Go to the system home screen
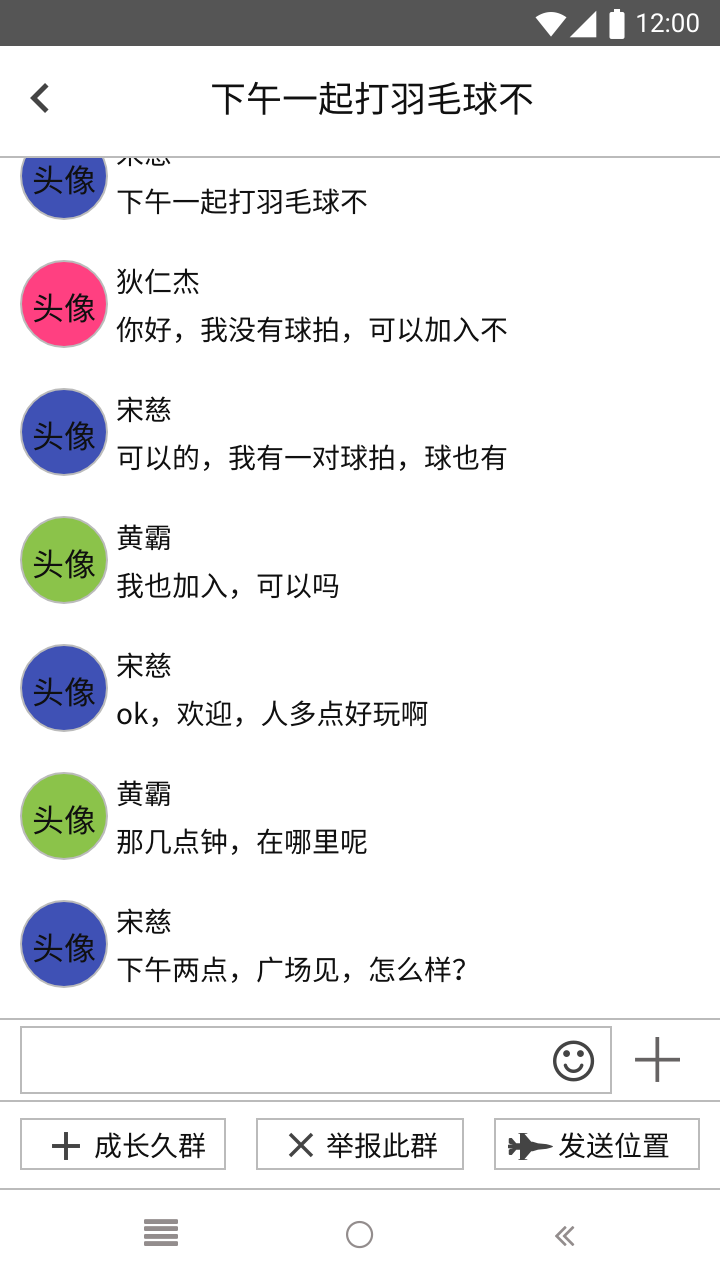 (x=360, y=1235)
